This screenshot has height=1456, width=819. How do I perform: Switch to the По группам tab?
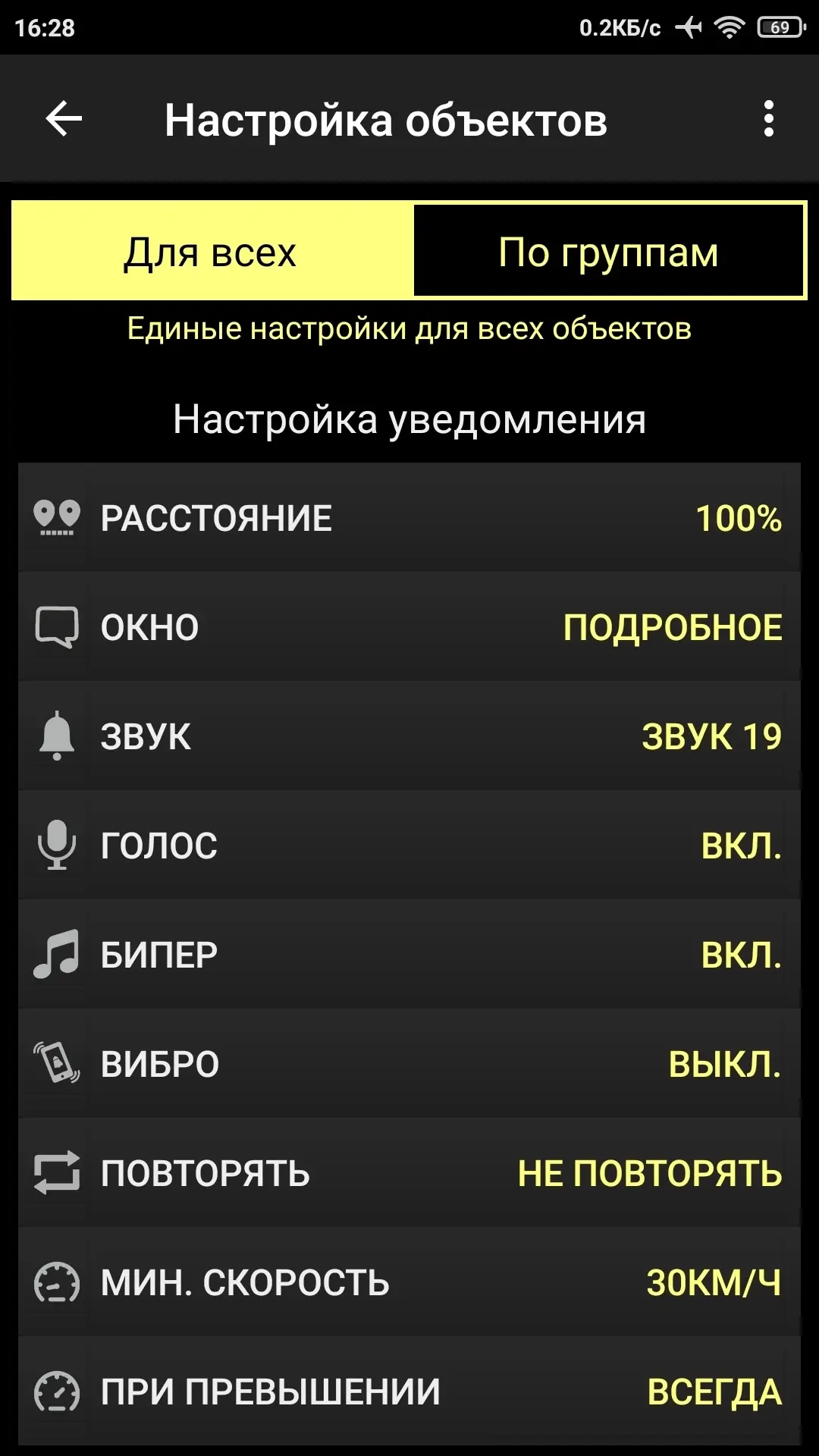click(609, 251)
